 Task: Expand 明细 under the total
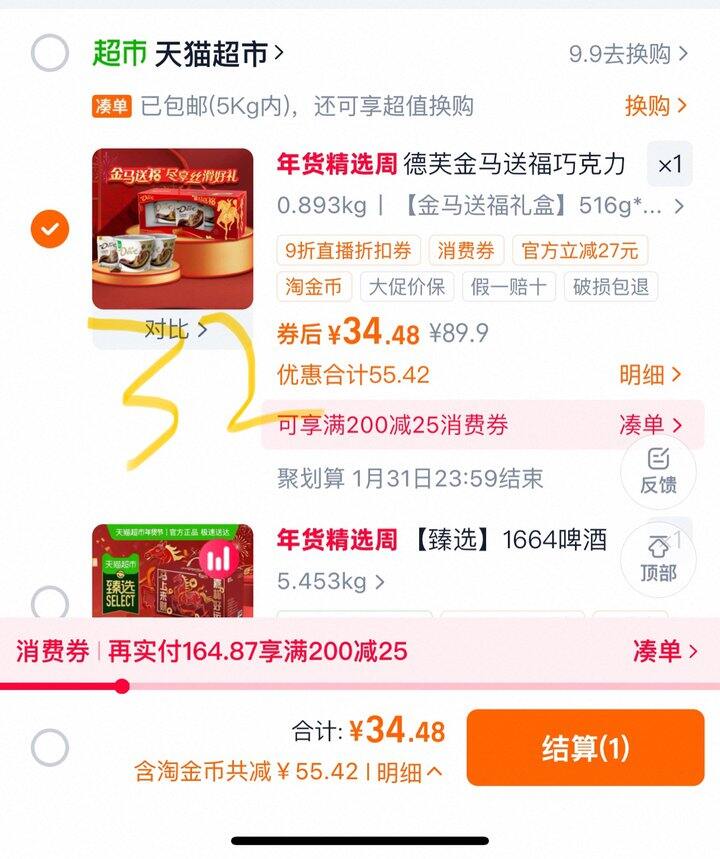pyautogui.click(x=410, y=772)
